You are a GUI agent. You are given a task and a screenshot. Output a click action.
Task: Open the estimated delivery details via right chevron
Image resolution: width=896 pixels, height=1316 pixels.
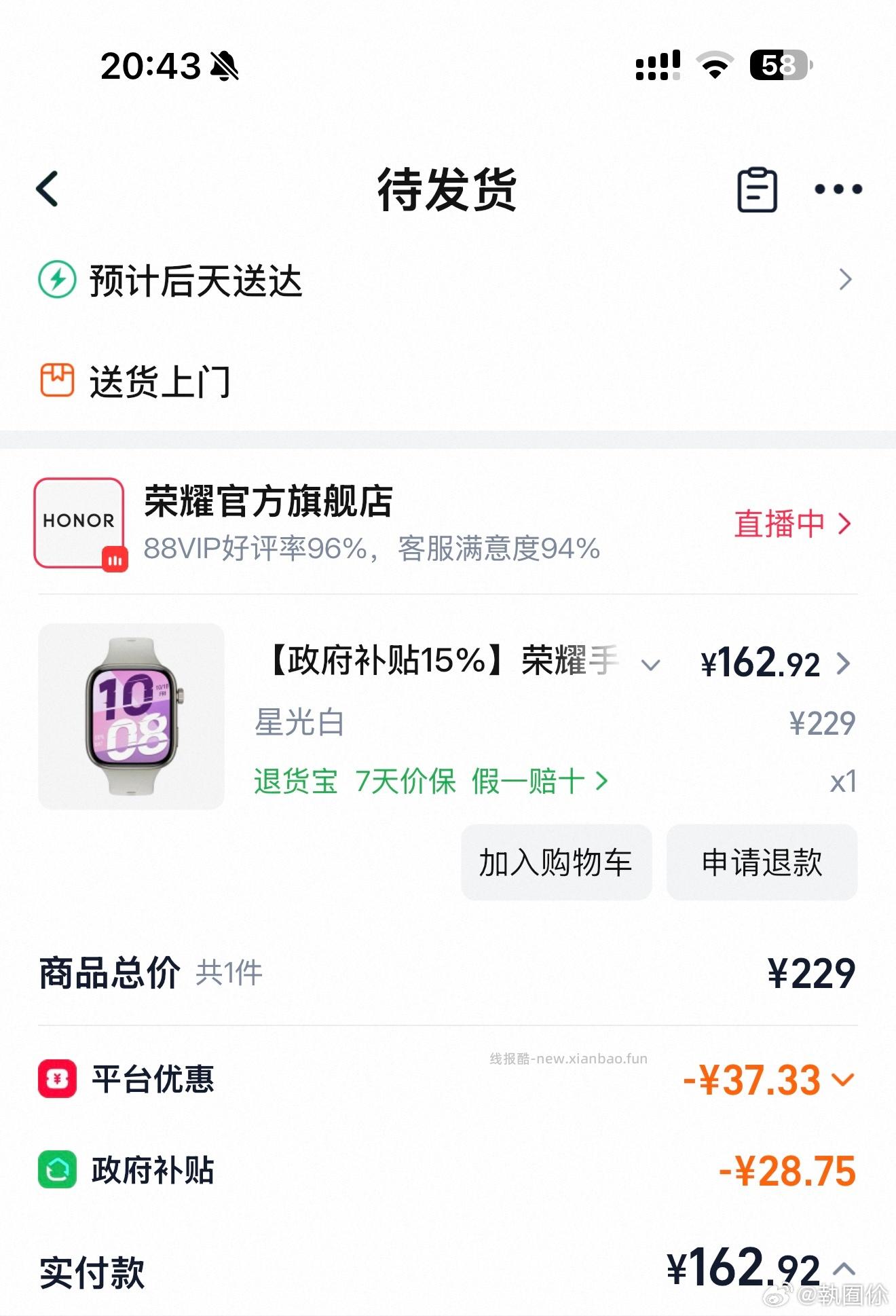click(x=844, y=280)
